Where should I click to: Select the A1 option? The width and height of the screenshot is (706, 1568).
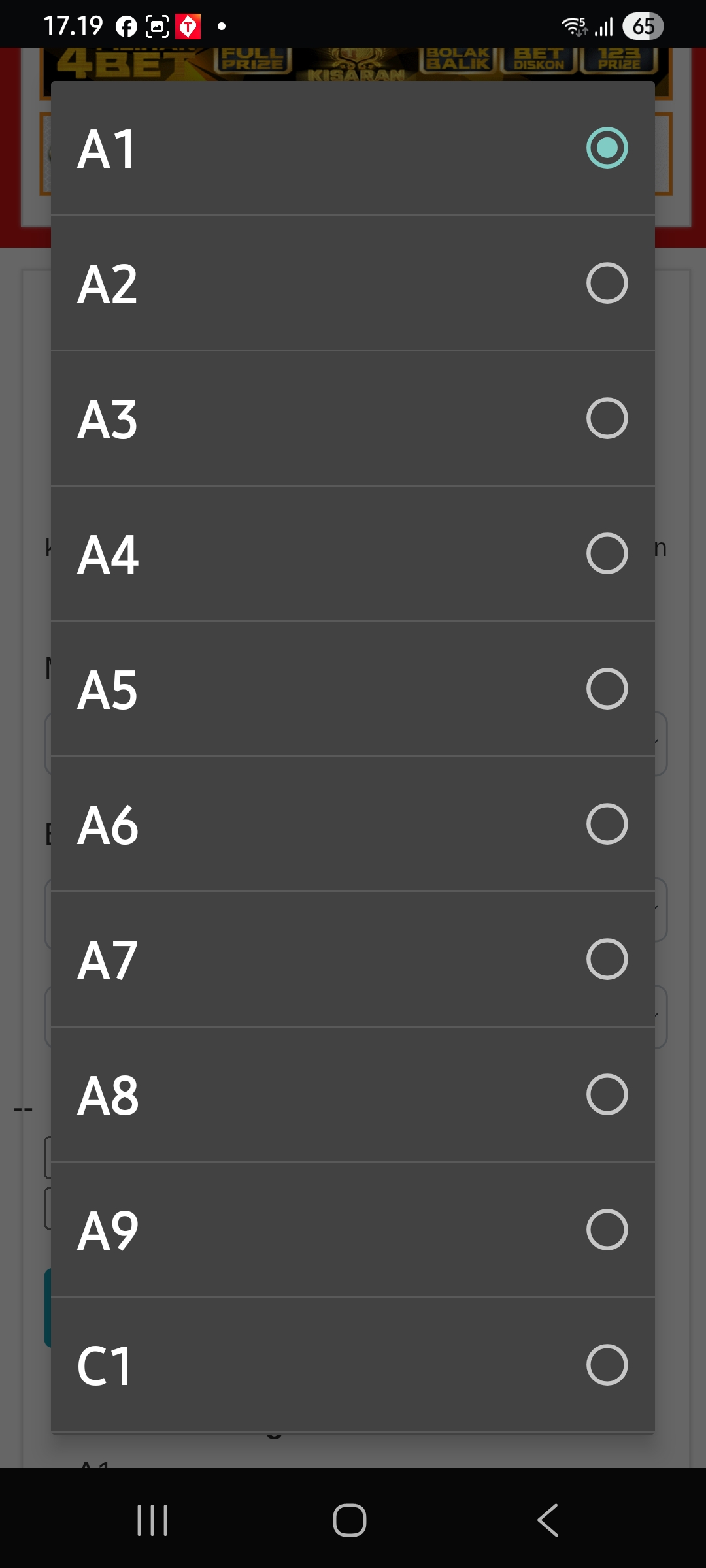click(353, 148)
